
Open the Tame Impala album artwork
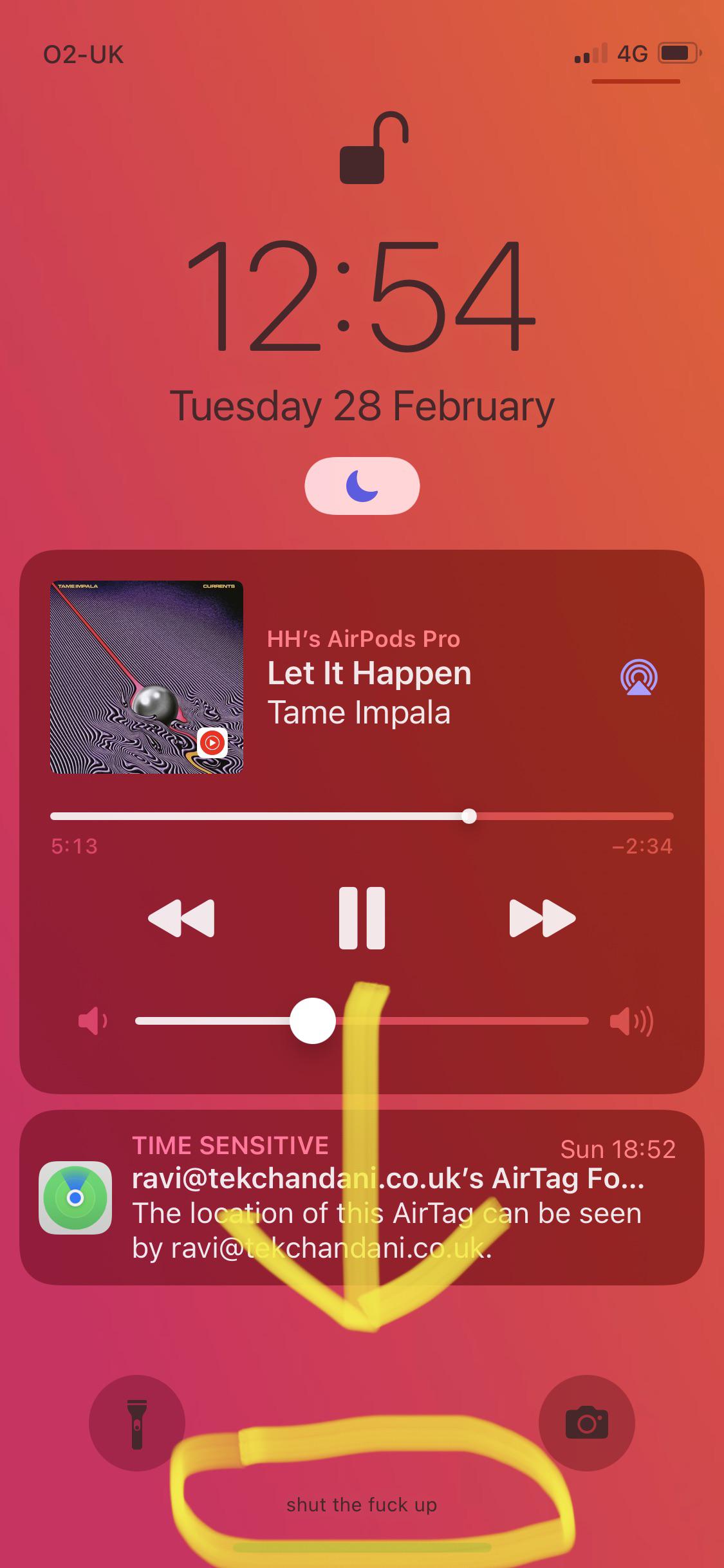tap(147, 677)
